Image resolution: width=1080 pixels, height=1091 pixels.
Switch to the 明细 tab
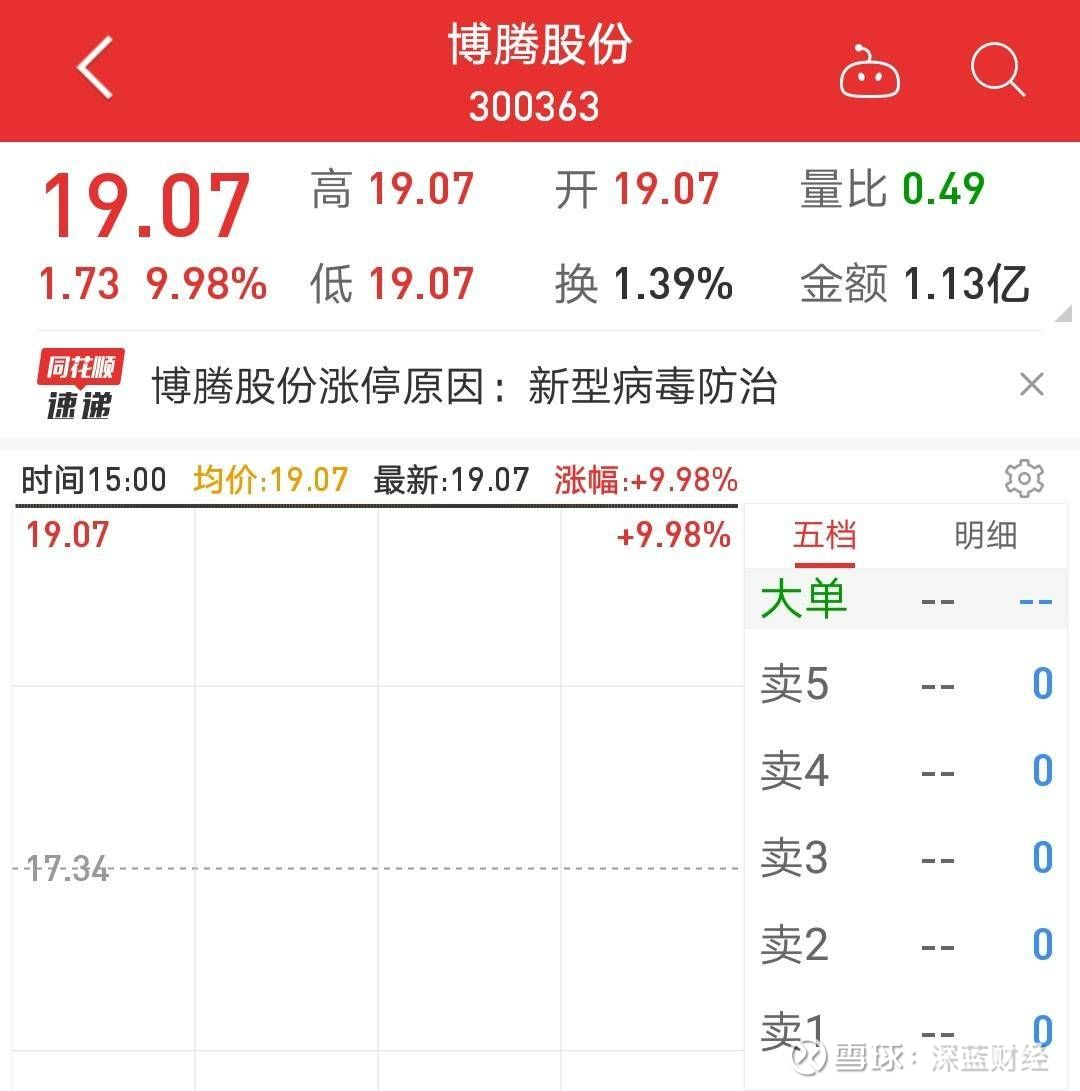coord(985,536)
